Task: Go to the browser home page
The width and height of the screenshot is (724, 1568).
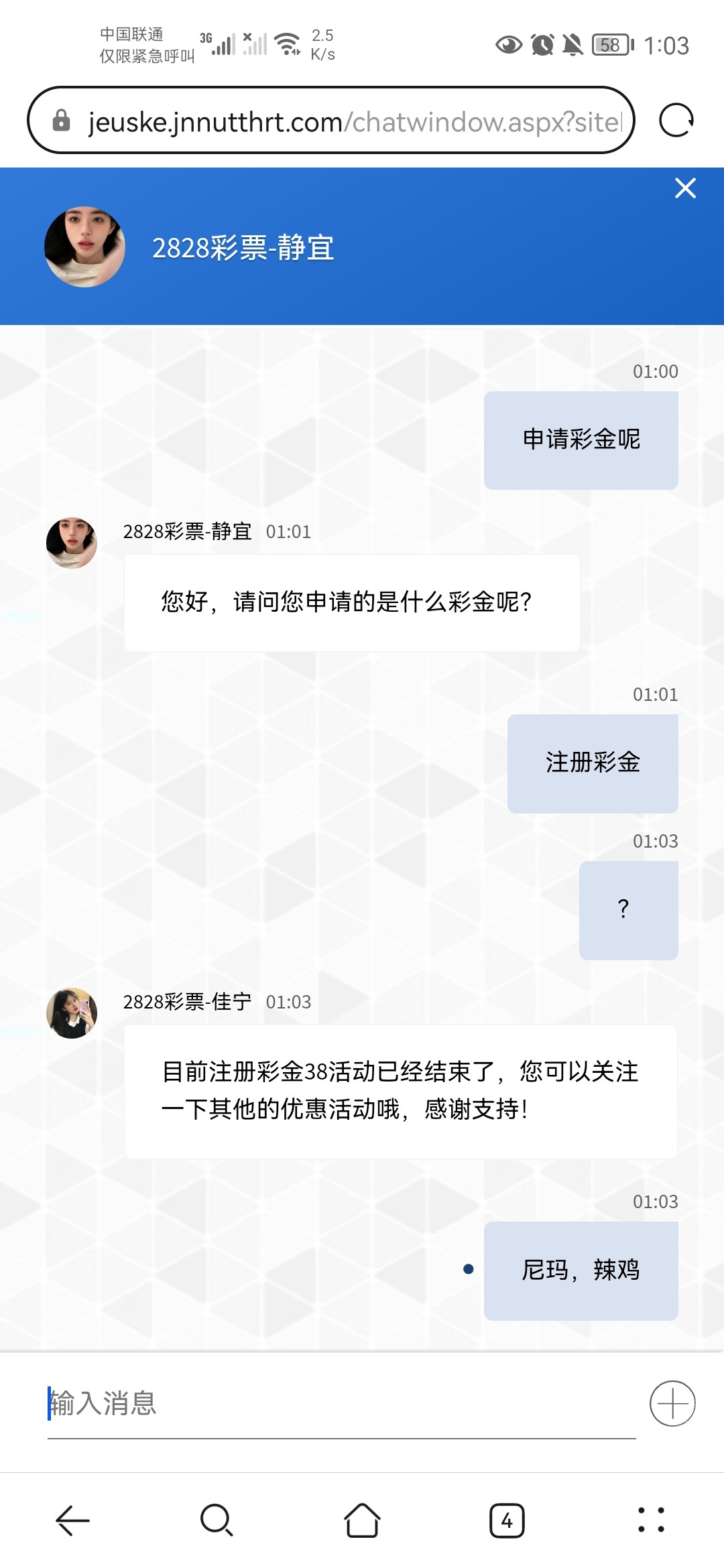Action: [x=362, y=1520]
